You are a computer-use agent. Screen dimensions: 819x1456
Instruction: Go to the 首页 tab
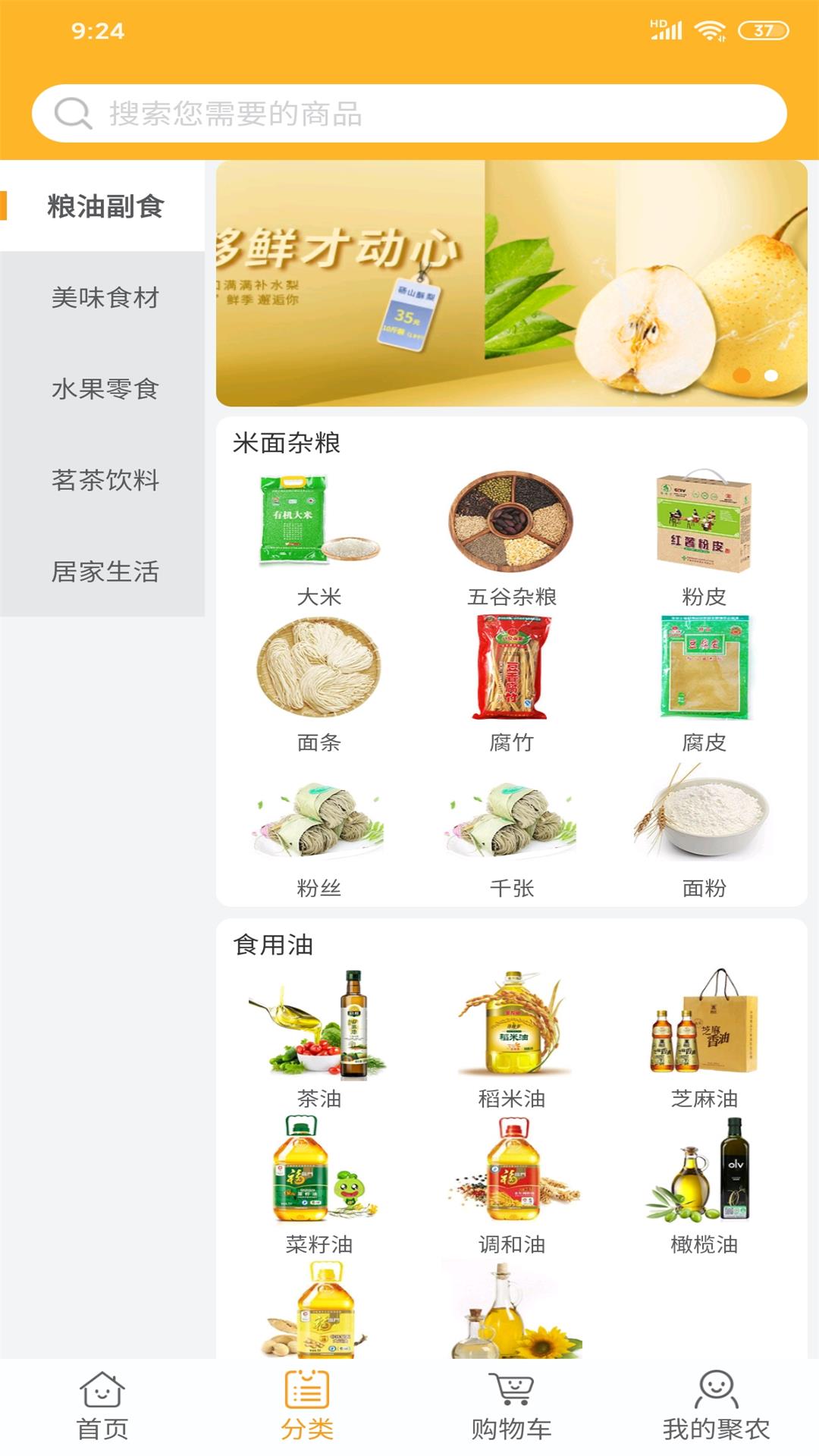point(102,1407)
